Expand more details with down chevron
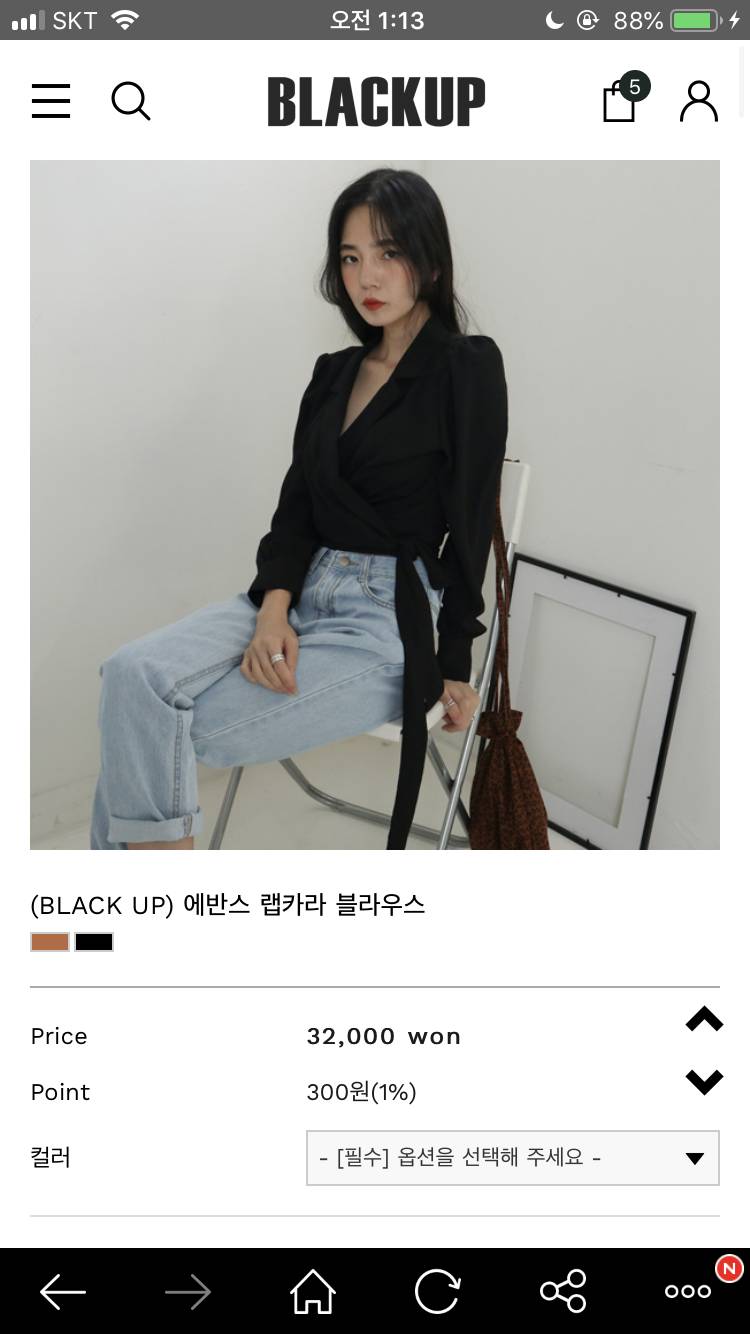The height and width of the screenshot is (1334, 750). [x=703, y=1080]
